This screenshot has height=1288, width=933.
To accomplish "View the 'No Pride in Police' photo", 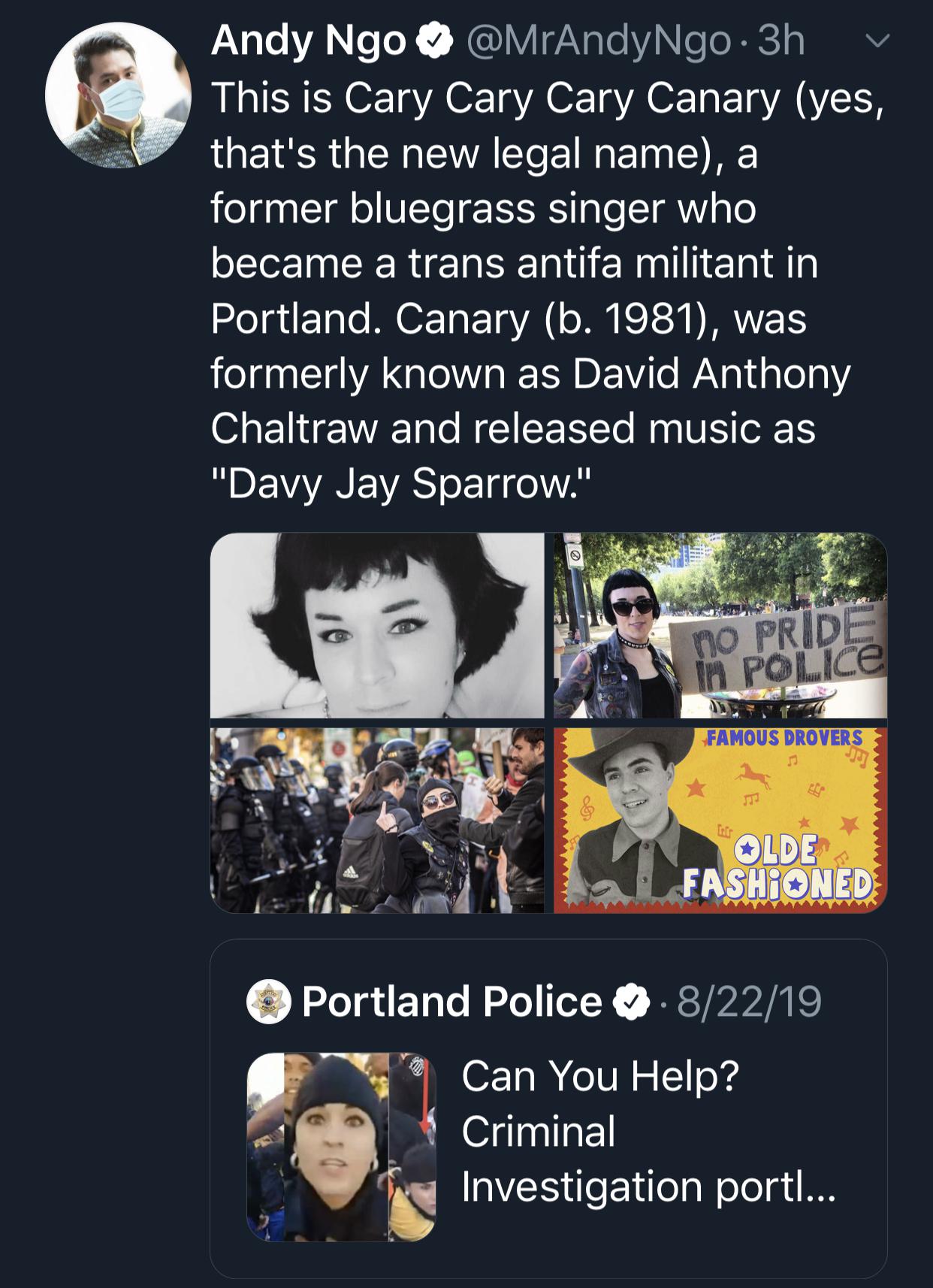I will pyautogui.click(x=720, y=625).
